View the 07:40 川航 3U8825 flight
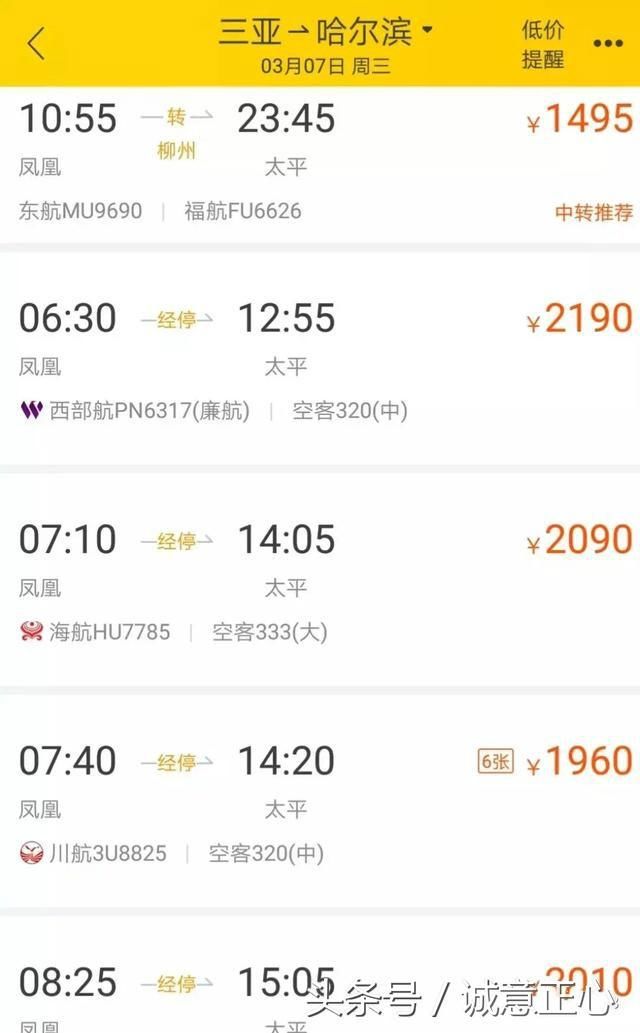This screenshot has height=1033, width=640. pos(320,804)
